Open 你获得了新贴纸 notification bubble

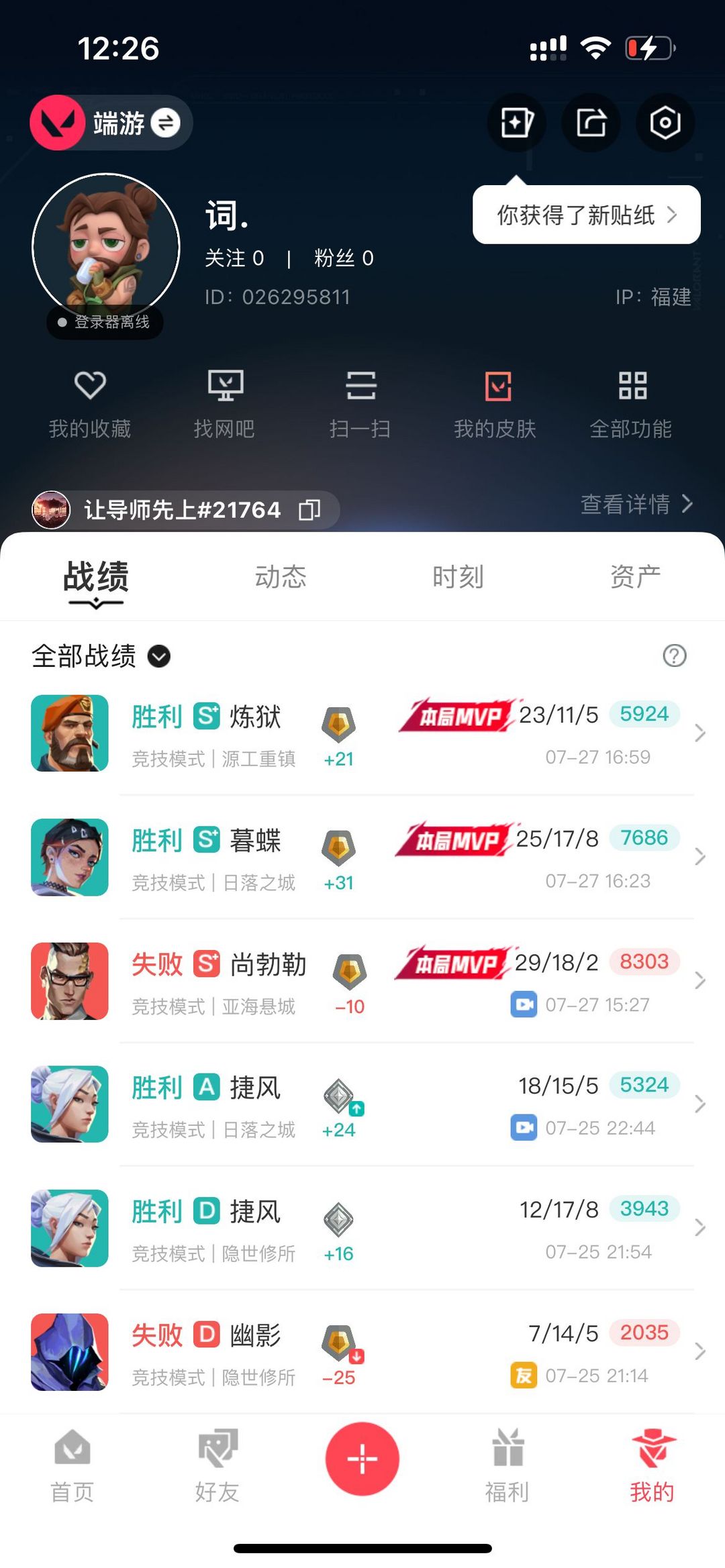tap(586, 215)
